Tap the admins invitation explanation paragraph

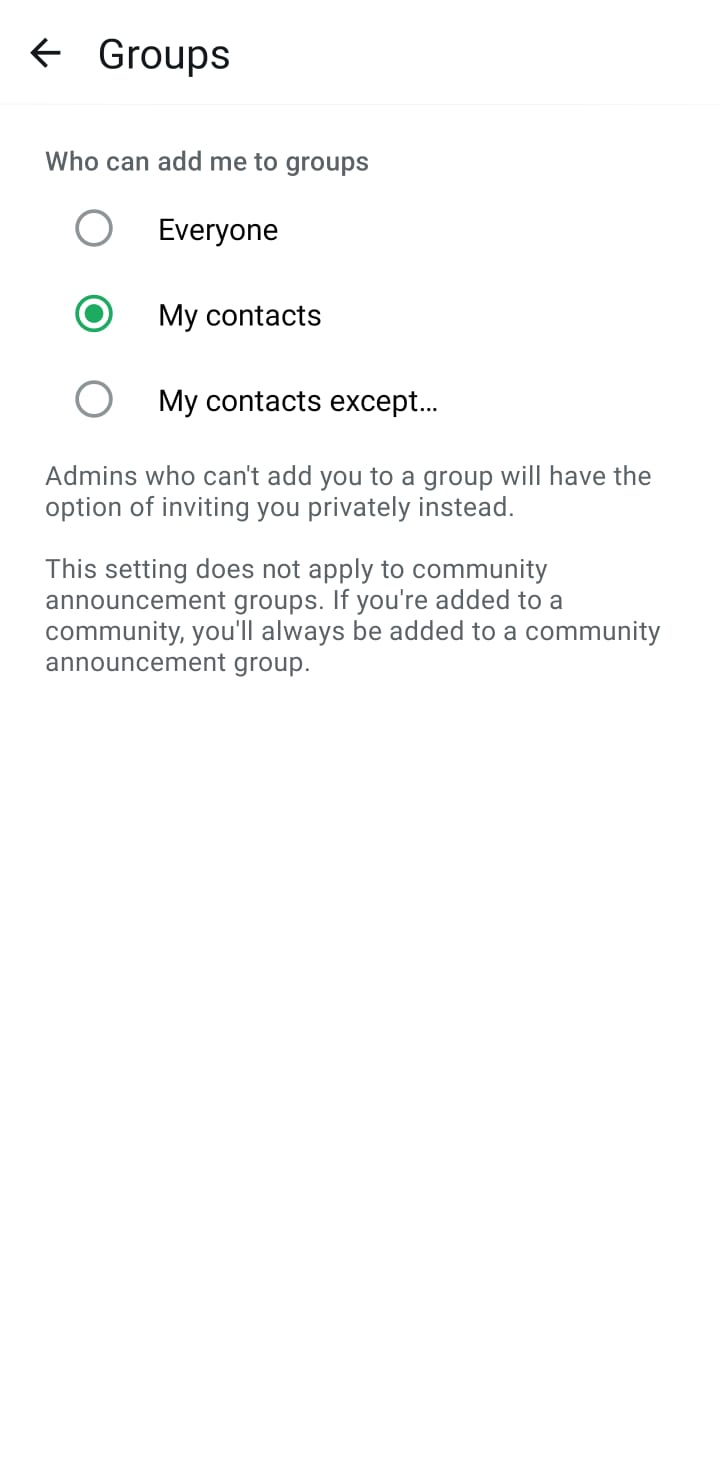coord(348,490)
